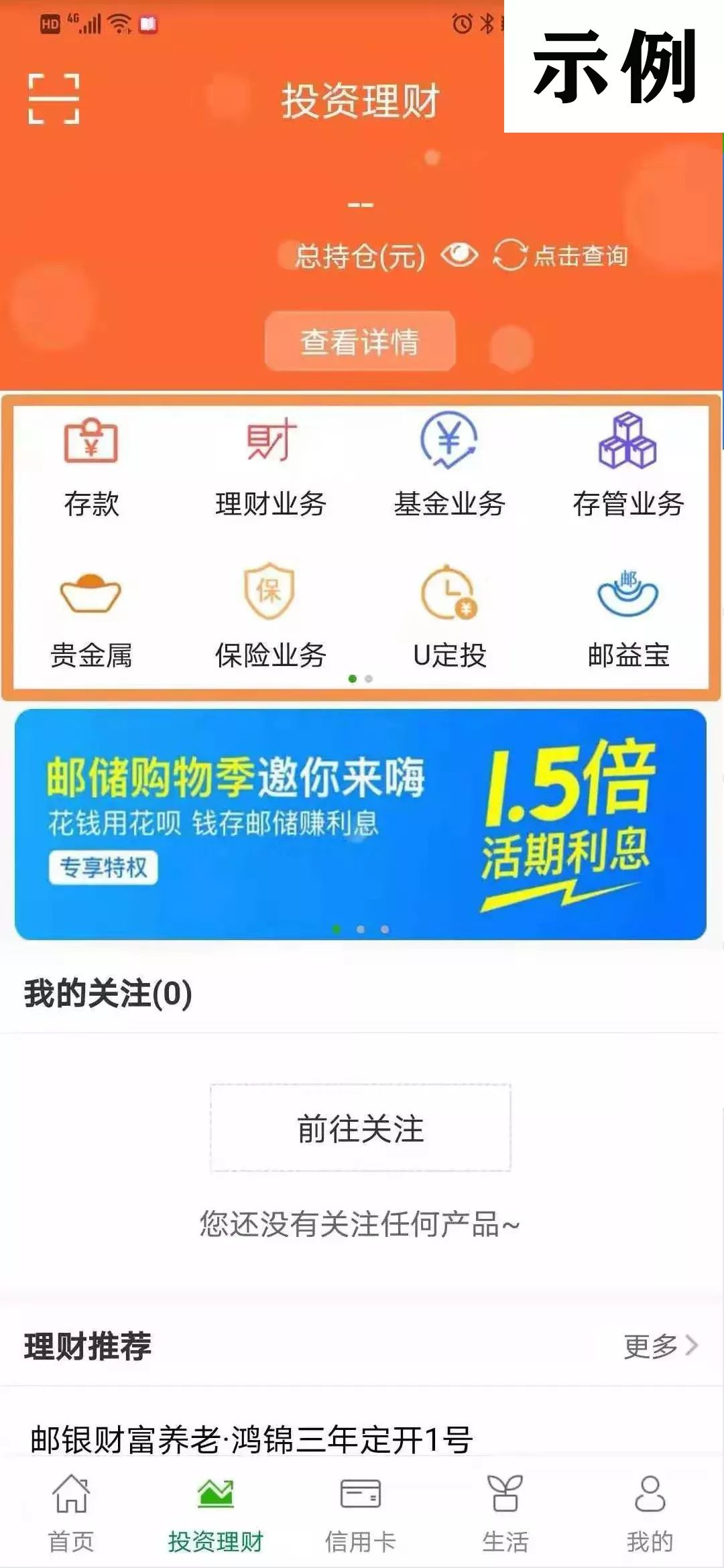The height and width of the screenshot is (1568, 724).
Task: Open 邮益宝
Action: (x=627, y=616)
